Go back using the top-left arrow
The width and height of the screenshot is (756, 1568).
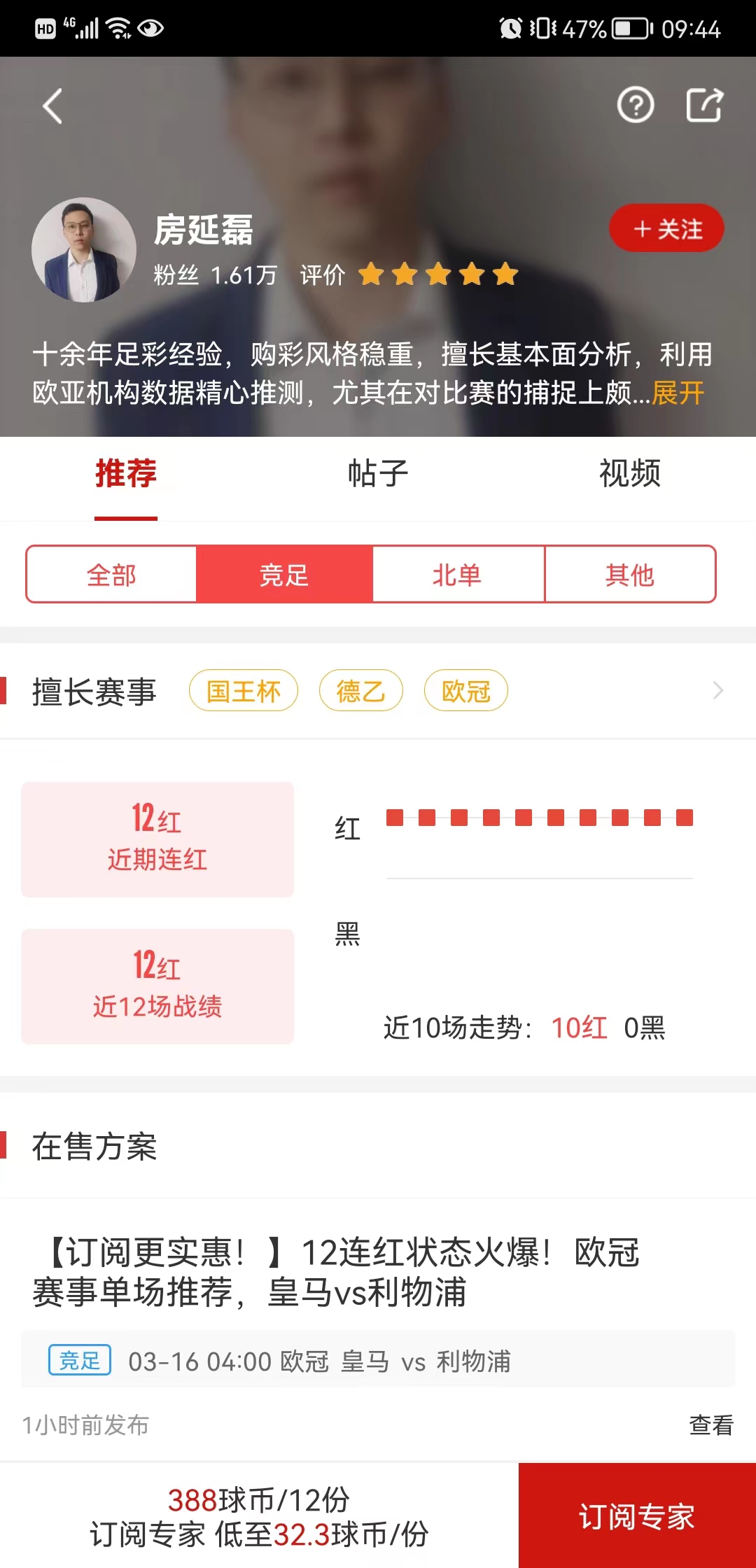click(x=53, y=106)
